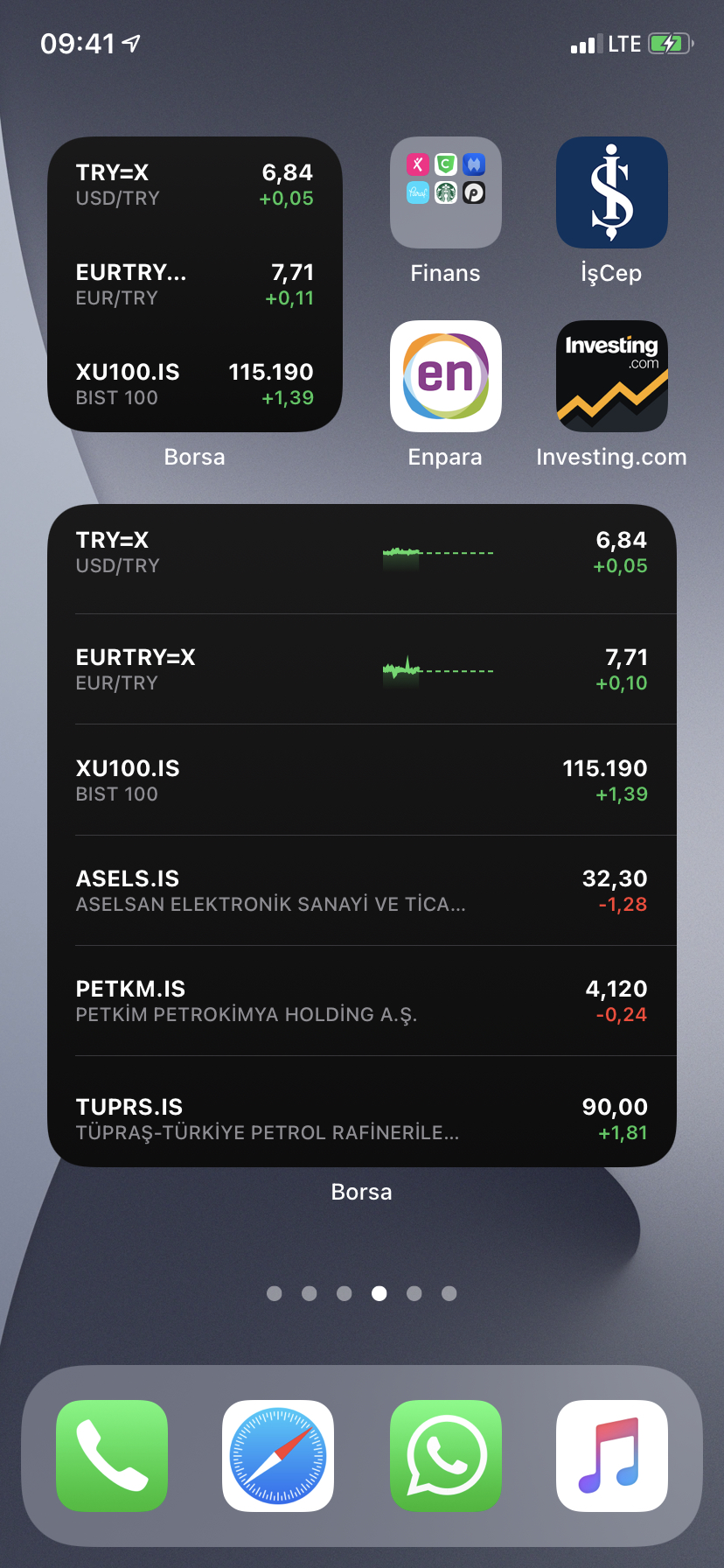The width and height of the screenshot is (724, 1568).
Task: Tap the home screen page indicator dots
Action: 362,1293
